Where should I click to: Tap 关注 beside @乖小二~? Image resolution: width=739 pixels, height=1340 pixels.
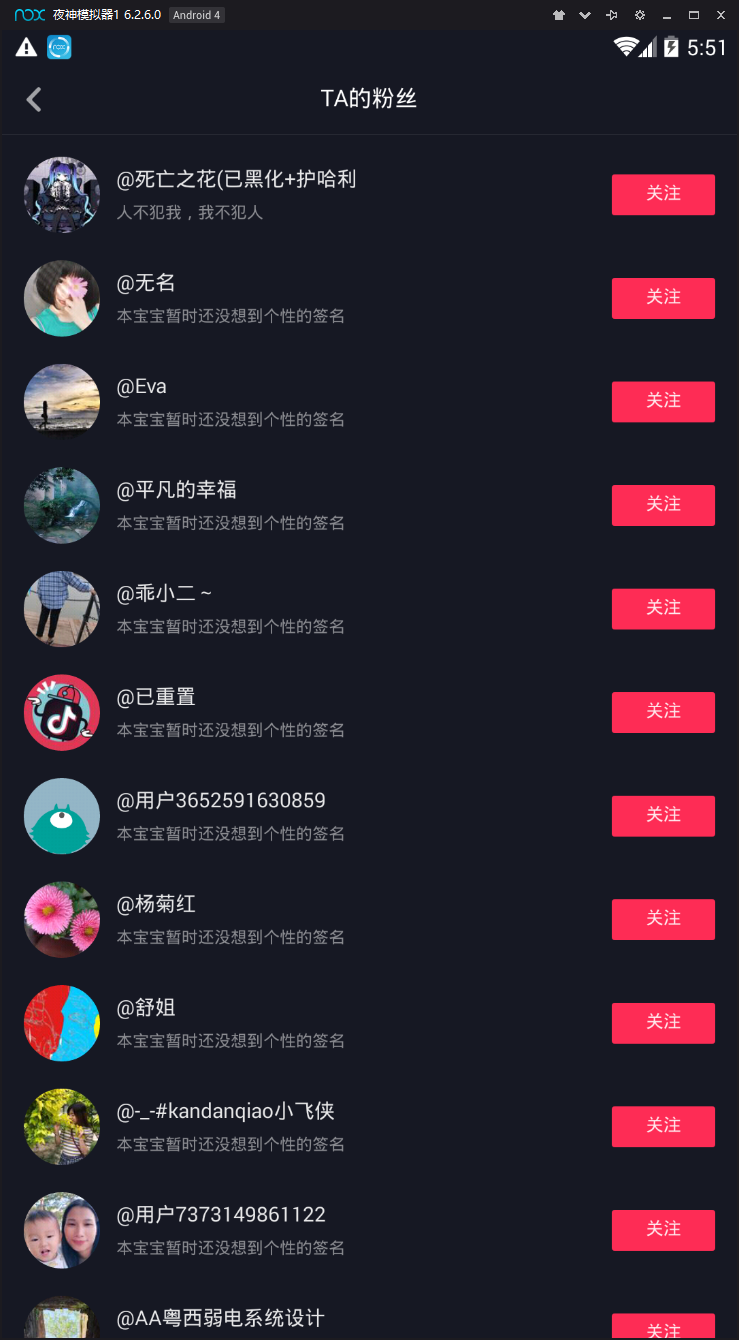tap(663, 608)
